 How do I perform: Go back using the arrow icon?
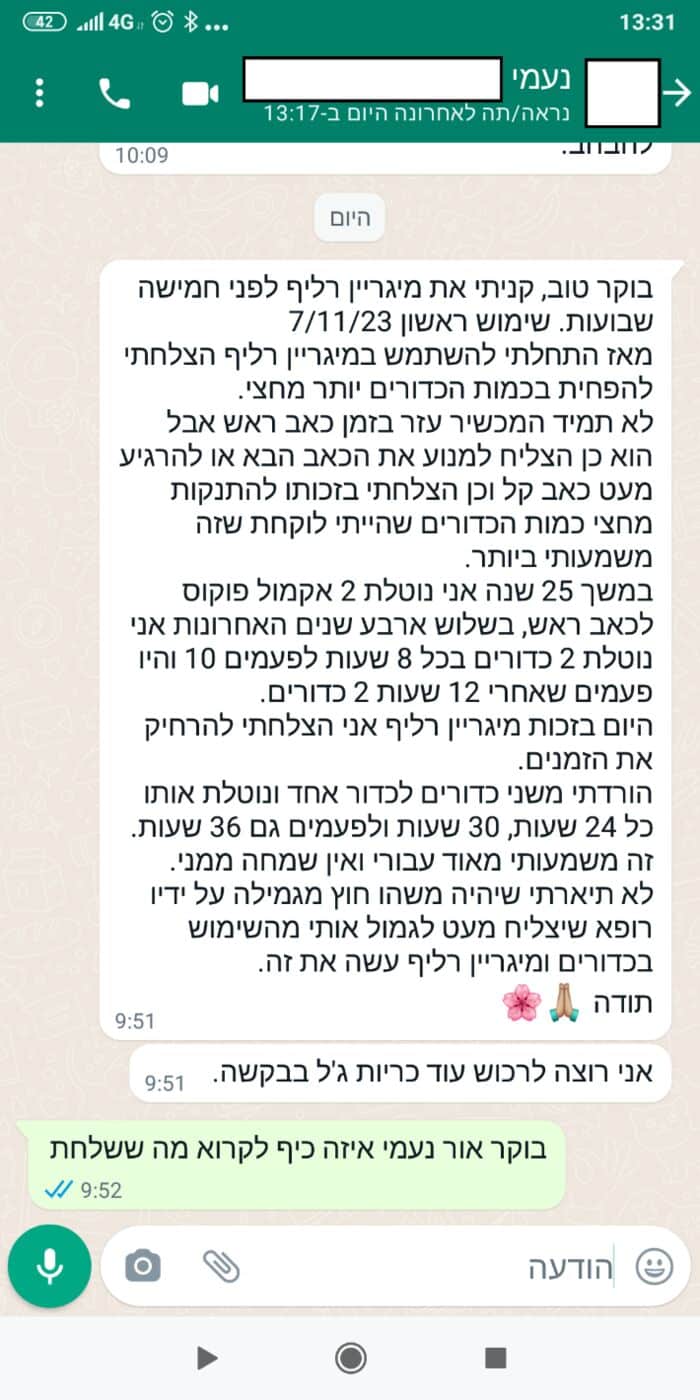coord(678,93)
